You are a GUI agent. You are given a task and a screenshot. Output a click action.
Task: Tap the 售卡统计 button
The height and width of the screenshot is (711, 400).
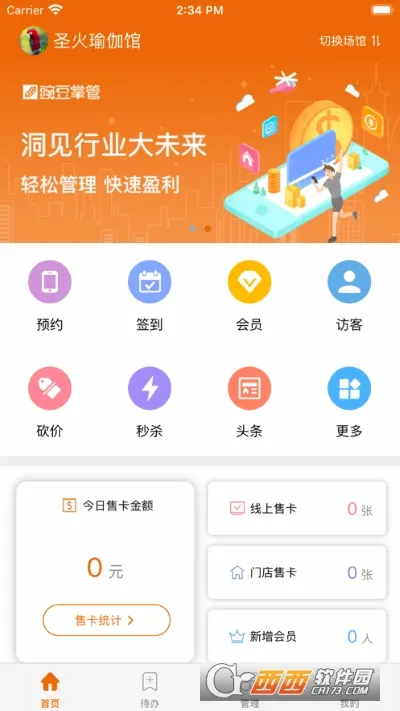(x=107, y=620)
